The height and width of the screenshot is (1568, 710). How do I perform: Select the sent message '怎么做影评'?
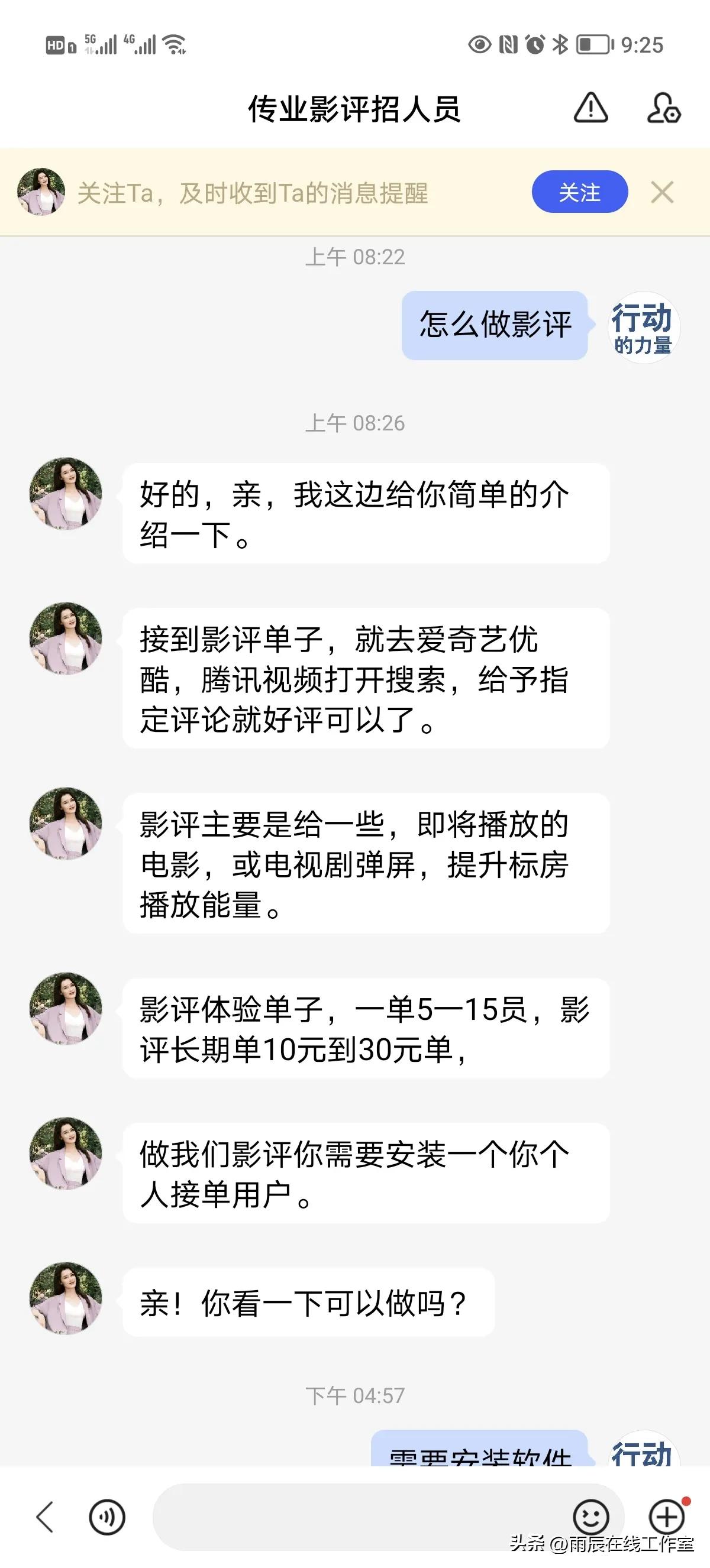[495, 325]
